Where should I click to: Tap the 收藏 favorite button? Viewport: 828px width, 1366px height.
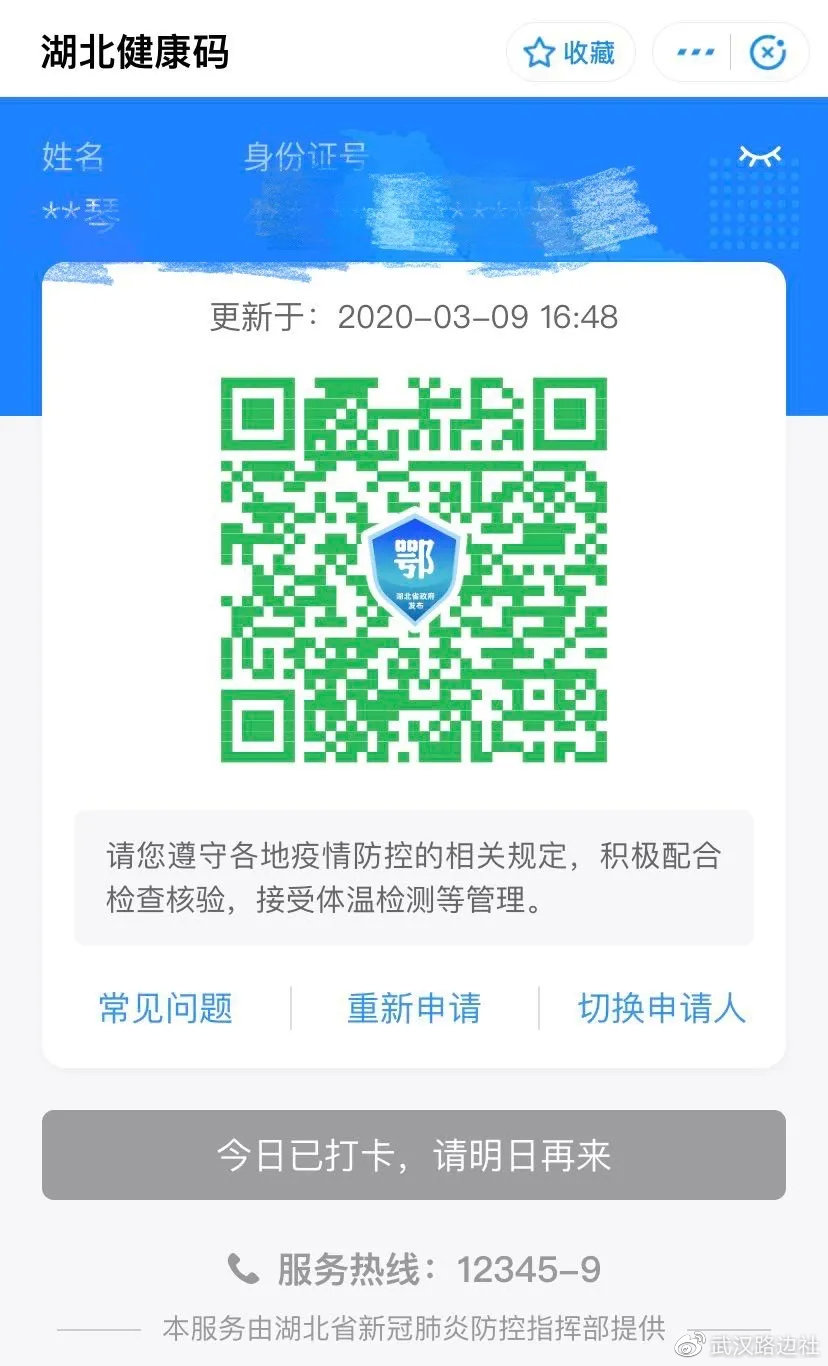click(570, 52)
